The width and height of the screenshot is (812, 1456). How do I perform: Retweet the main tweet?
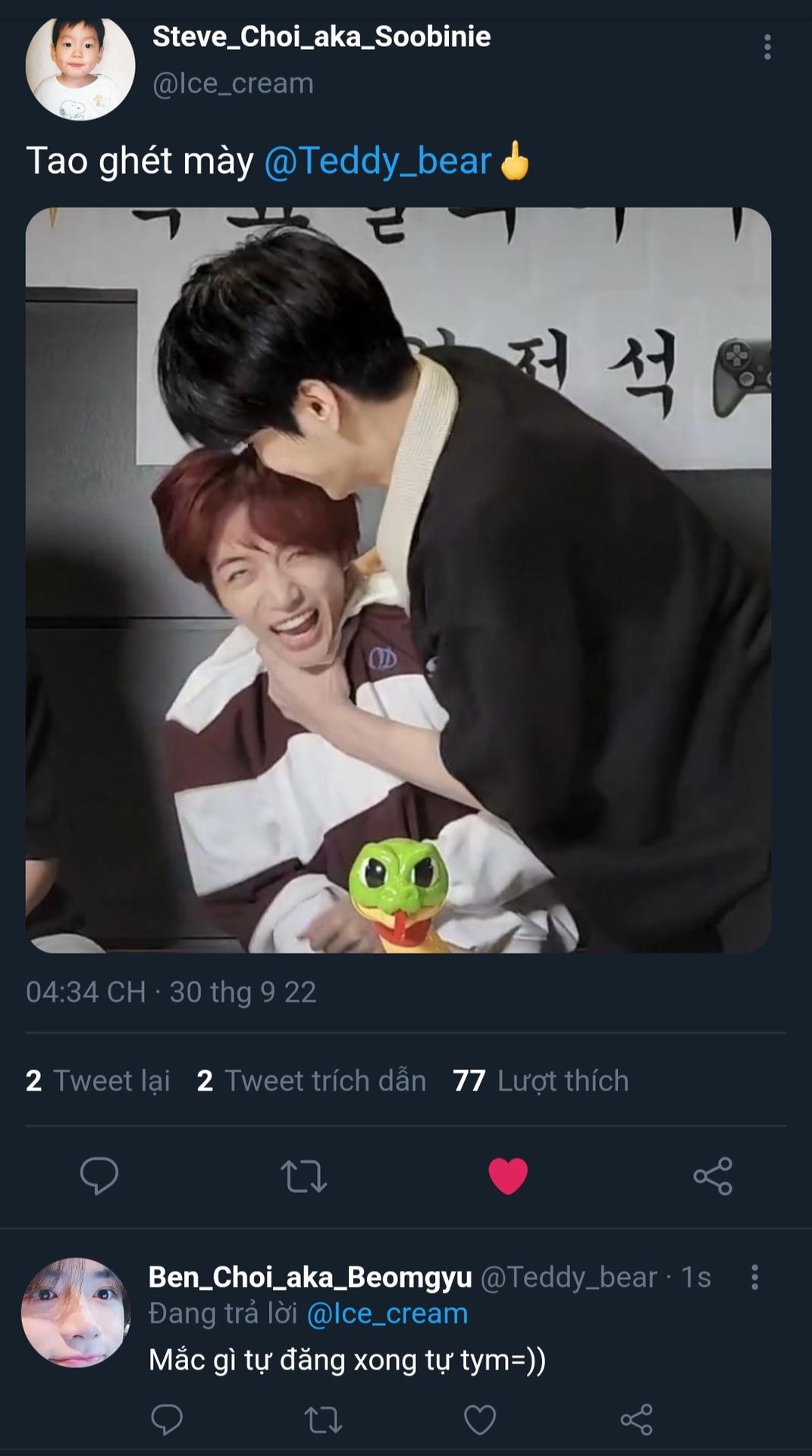click(304, 1176)
